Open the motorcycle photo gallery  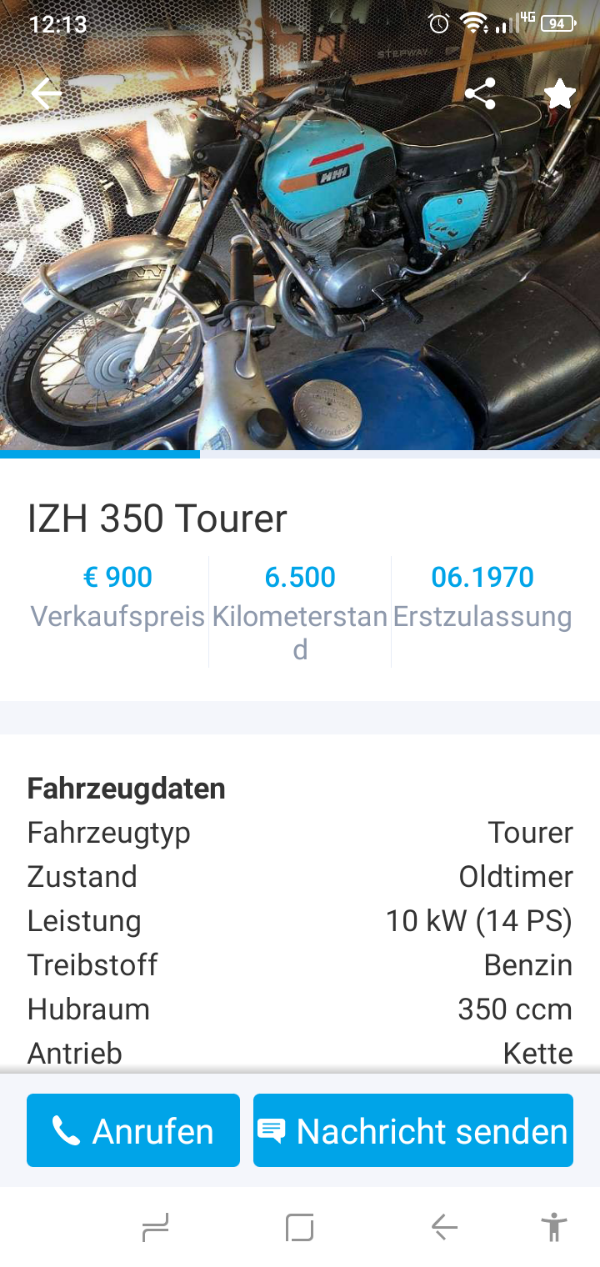[x=300, y=270]
